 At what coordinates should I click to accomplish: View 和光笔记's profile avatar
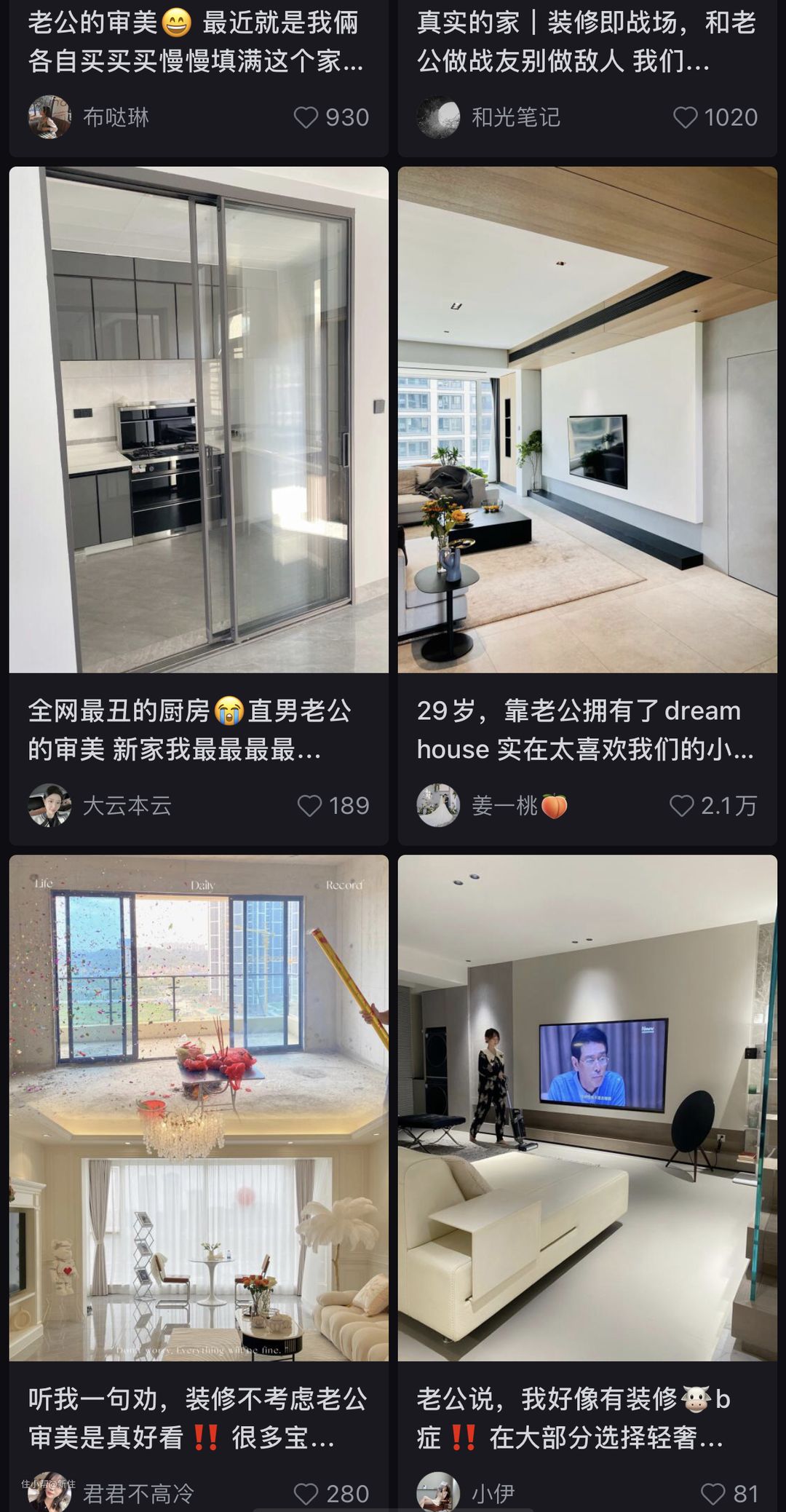click(438, 116)
